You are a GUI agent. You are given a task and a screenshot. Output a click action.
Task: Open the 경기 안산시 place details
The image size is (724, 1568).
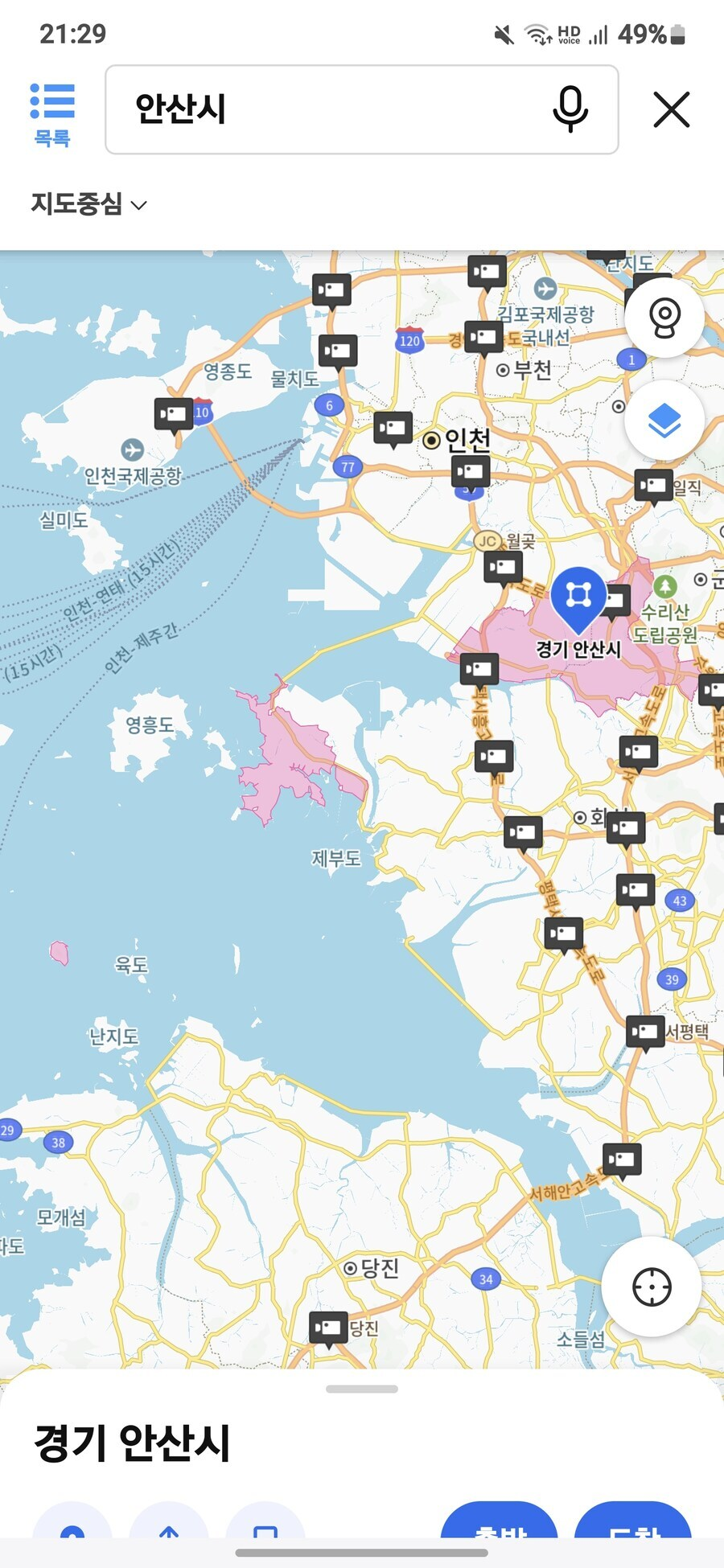pyautogui.click(x=133, y=1443)
